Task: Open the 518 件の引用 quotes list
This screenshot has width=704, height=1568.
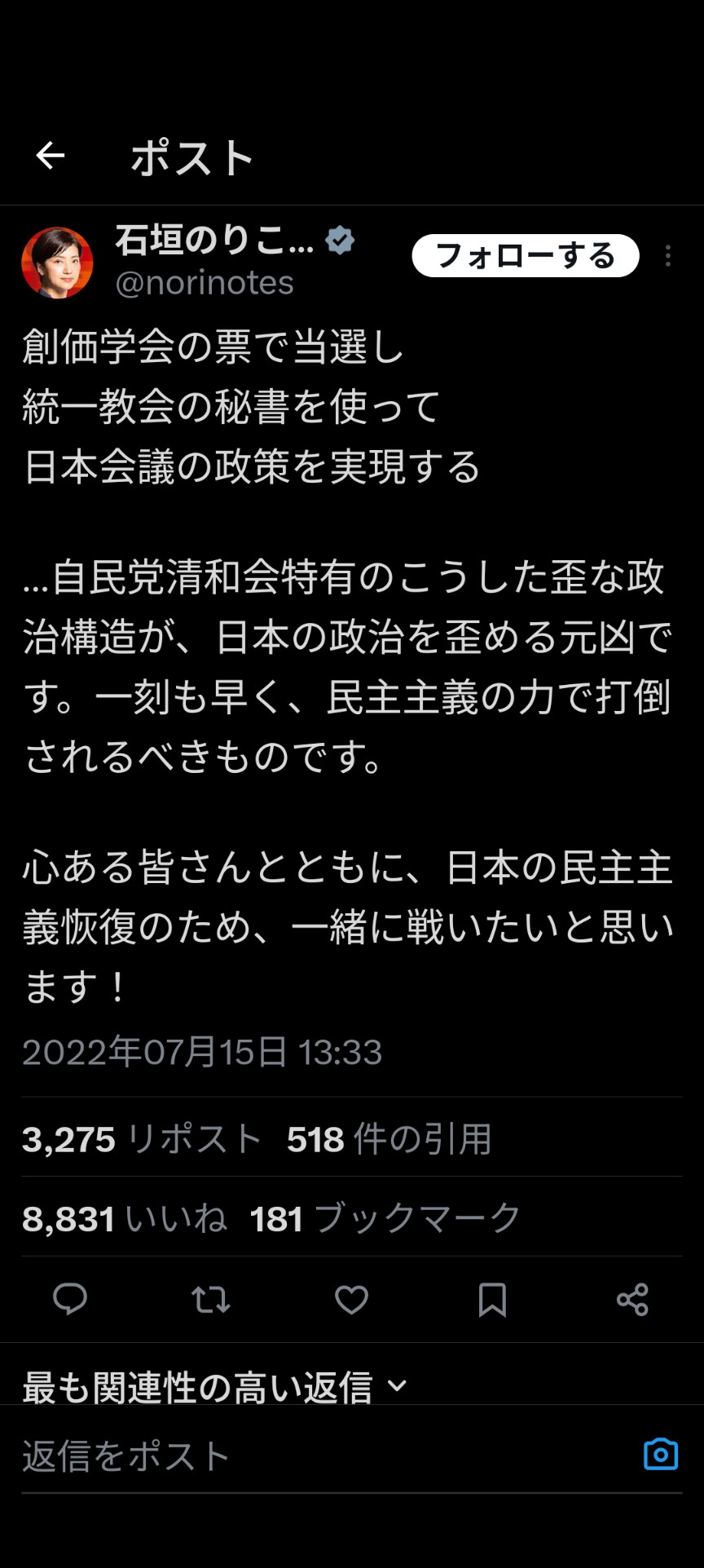Action: pyautogui.click(x=389, y=1138)
